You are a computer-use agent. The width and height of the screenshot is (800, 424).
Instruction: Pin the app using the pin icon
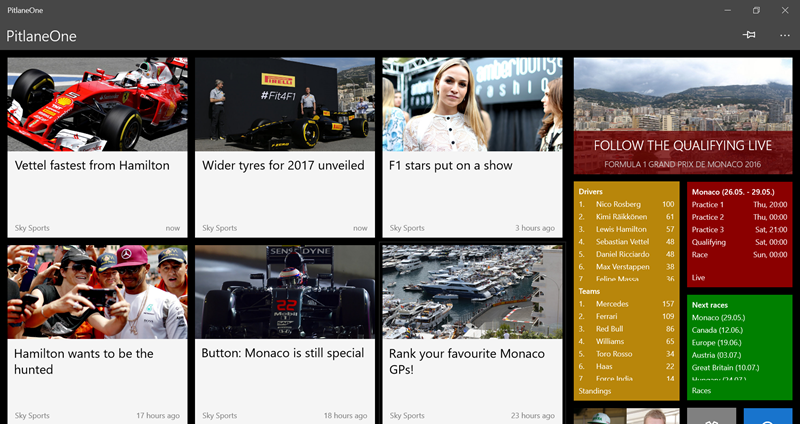[749, 36]
